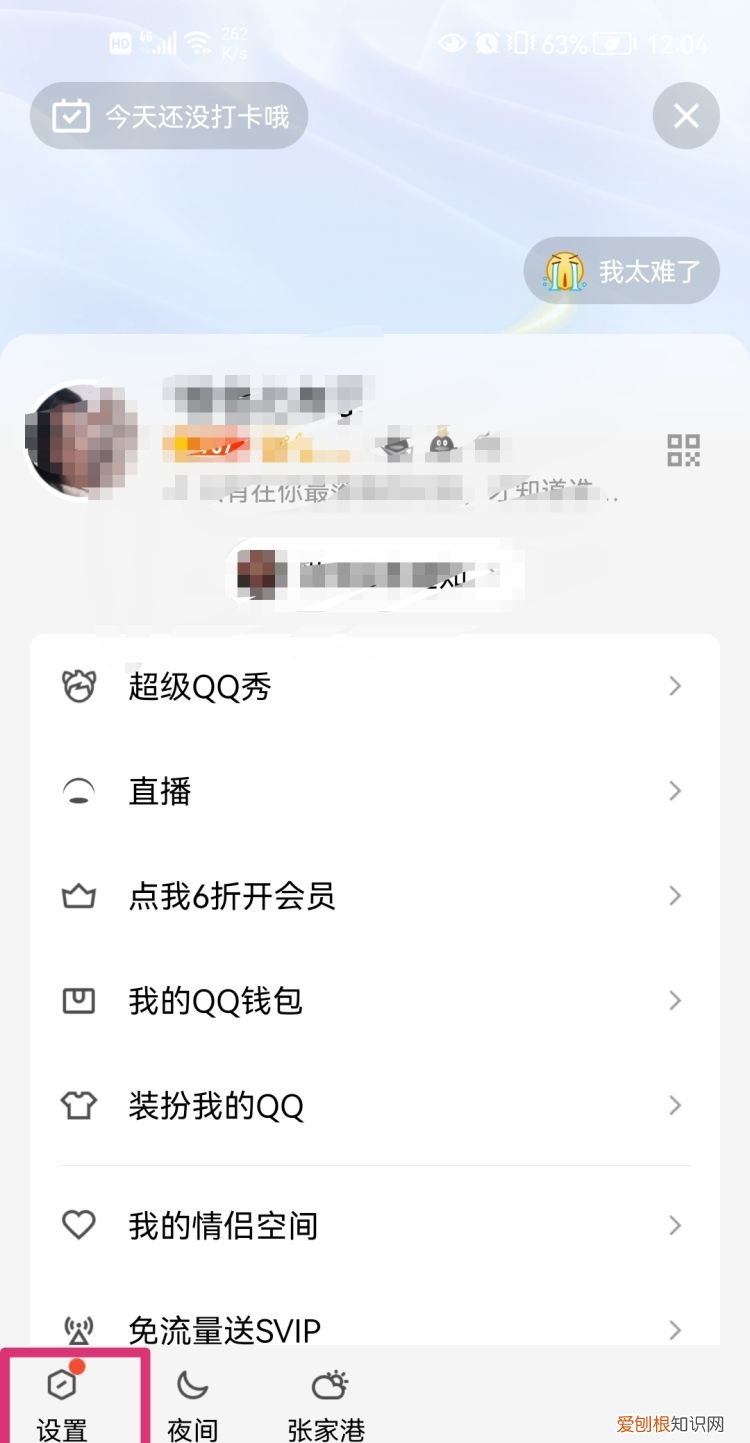The width and height of the screenshot is (750, 1443).
Task: Toggle 夜间 night mode
Action: pyautogui.click(x=191, y=1400)
